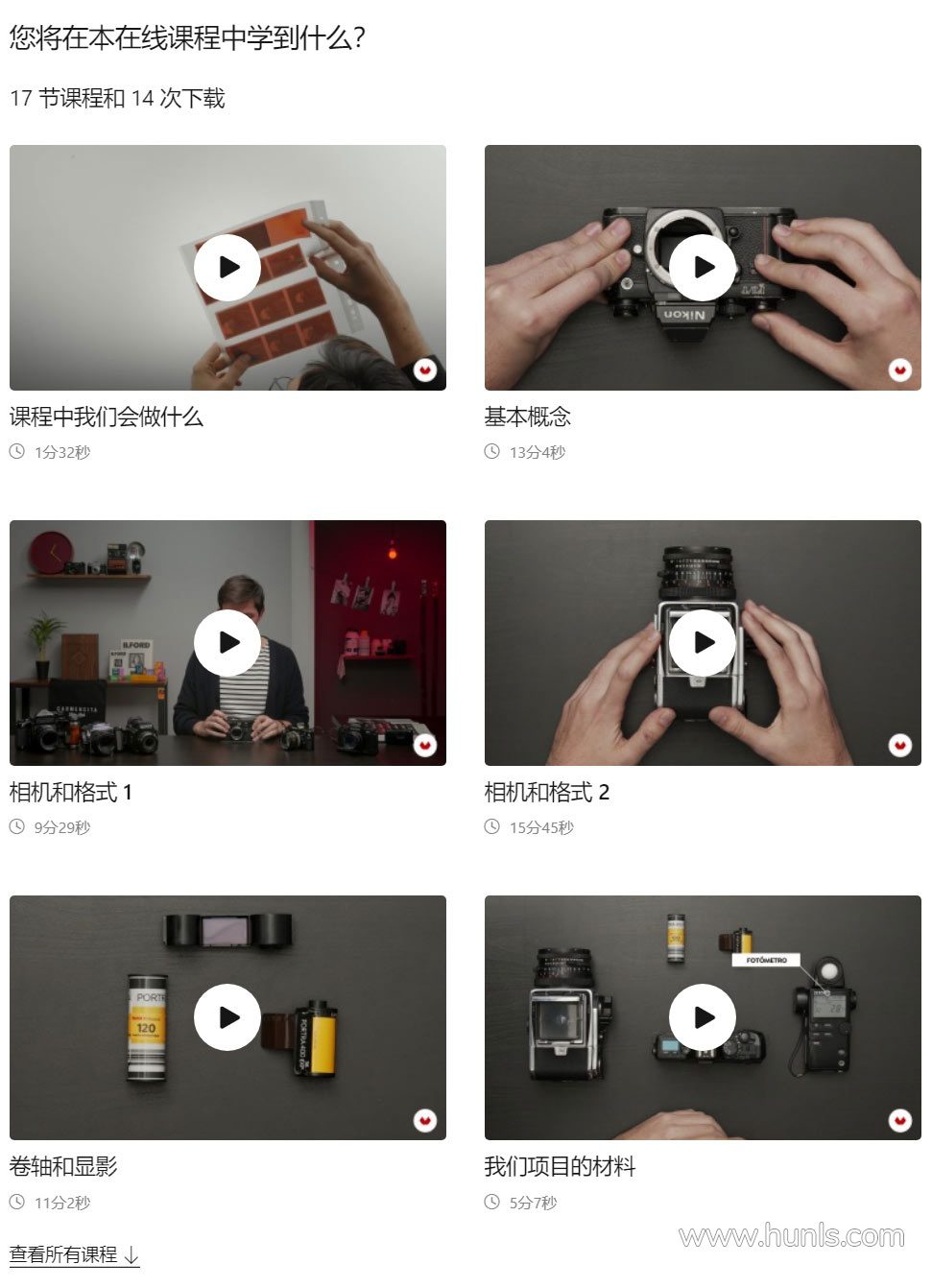
Task: Play the 基本概念 lesson video
Action: pos(703,268)
